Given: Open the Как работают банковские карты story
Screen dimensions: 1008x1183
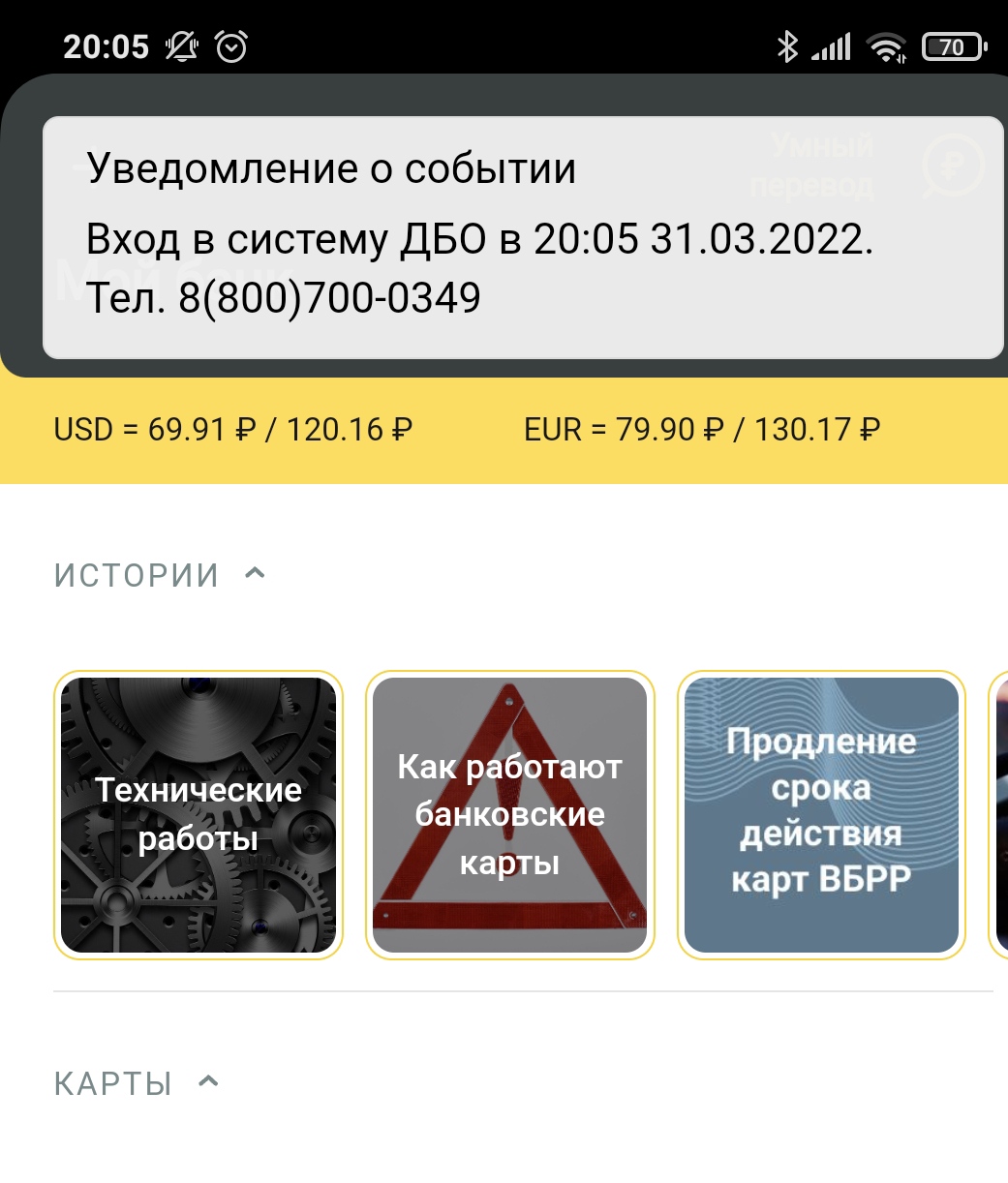Looking at the screenshot, I should (509, 814).
